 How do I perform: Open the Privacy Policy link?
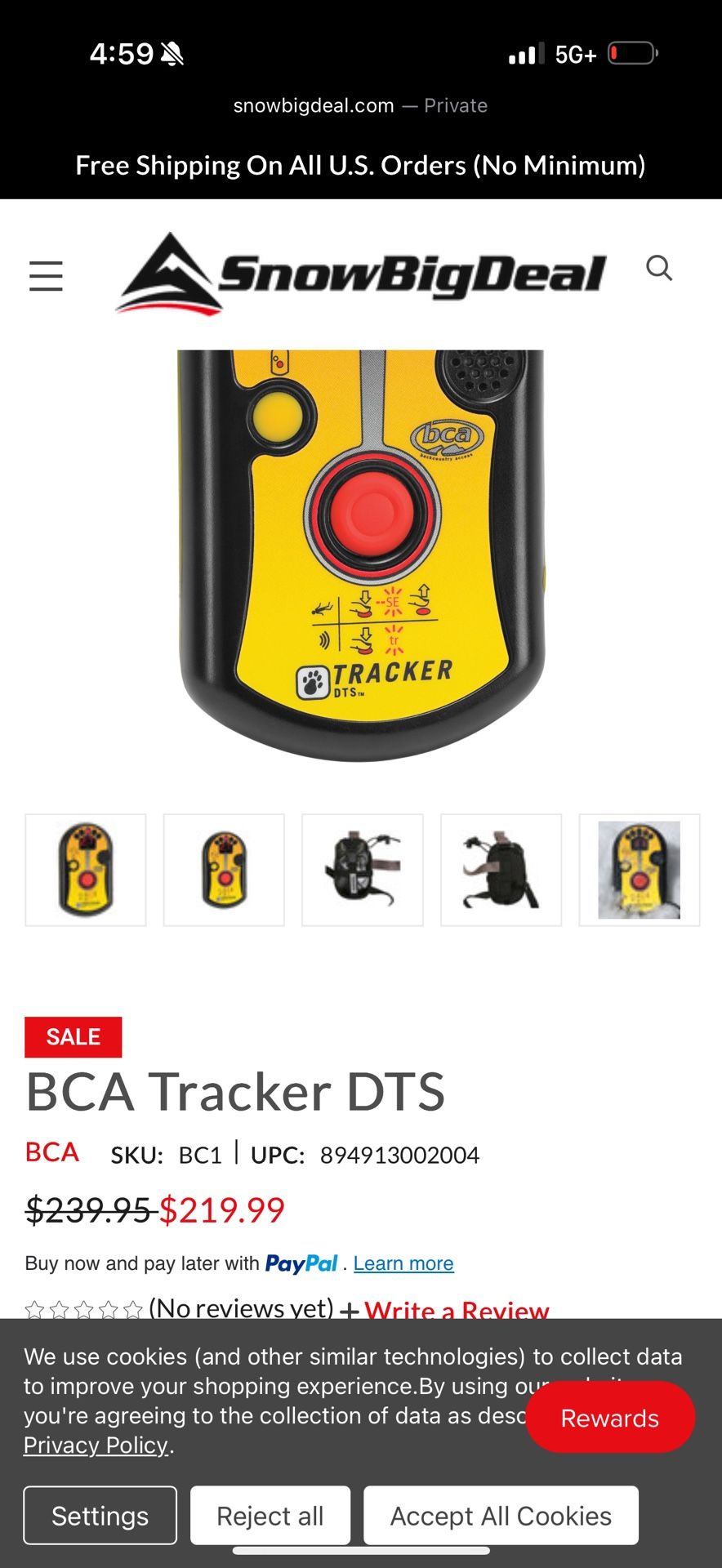tap(96, 1445)
